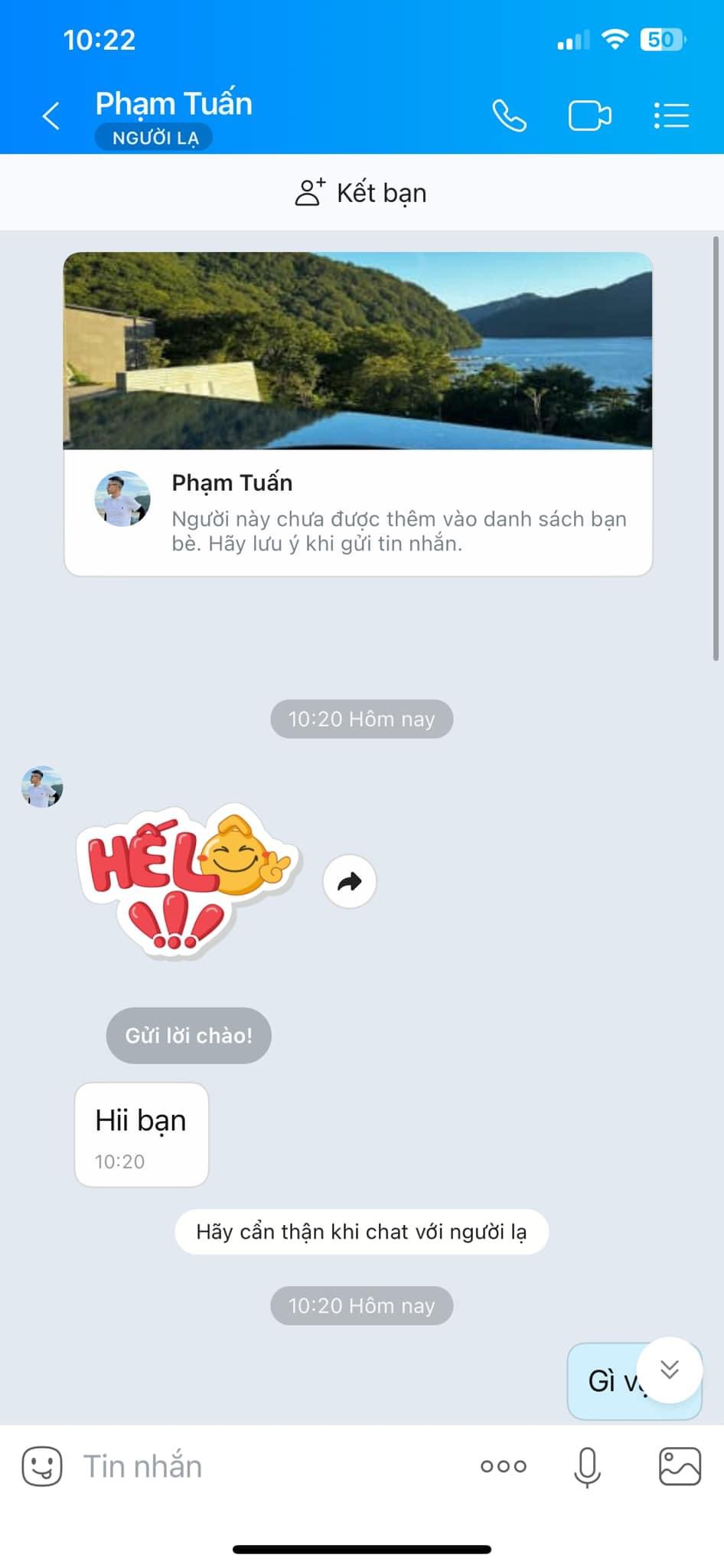
Task: Go back from Phạm Tuấn chat
Action: pos(51,116)
